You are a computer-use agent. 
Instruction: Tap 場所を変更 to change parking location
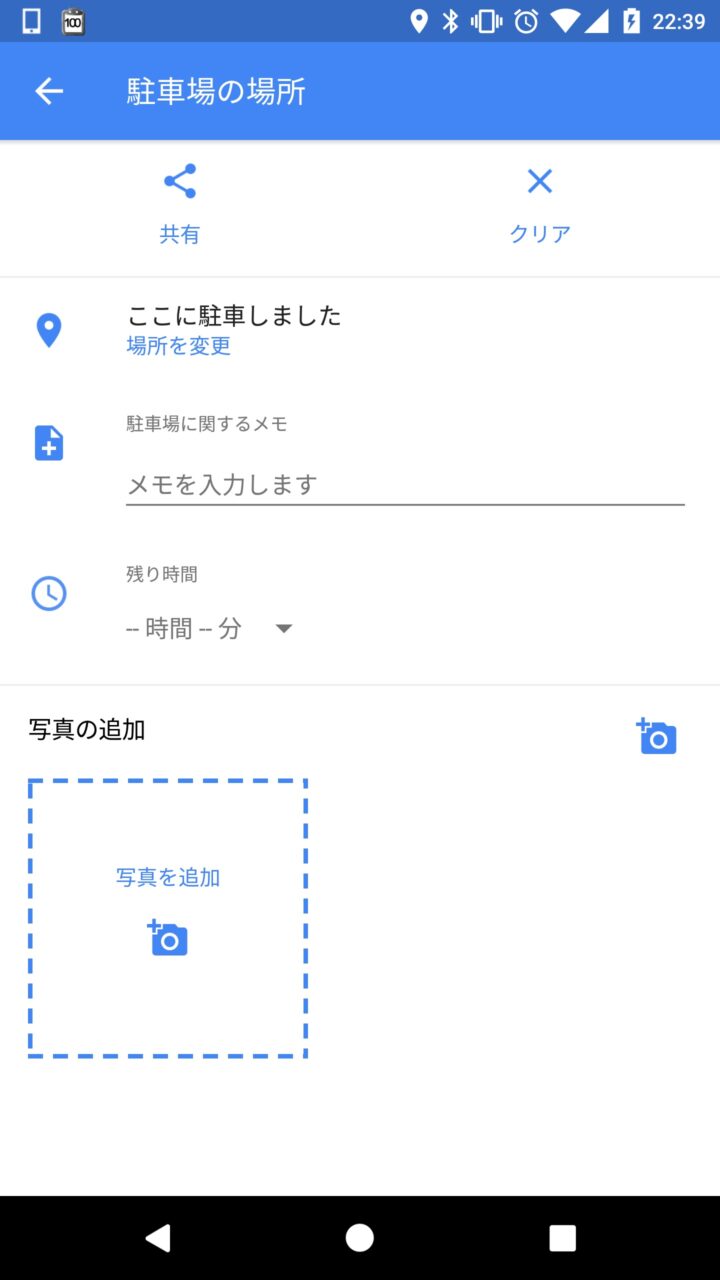pyautogui.click(x=179, y=346)
